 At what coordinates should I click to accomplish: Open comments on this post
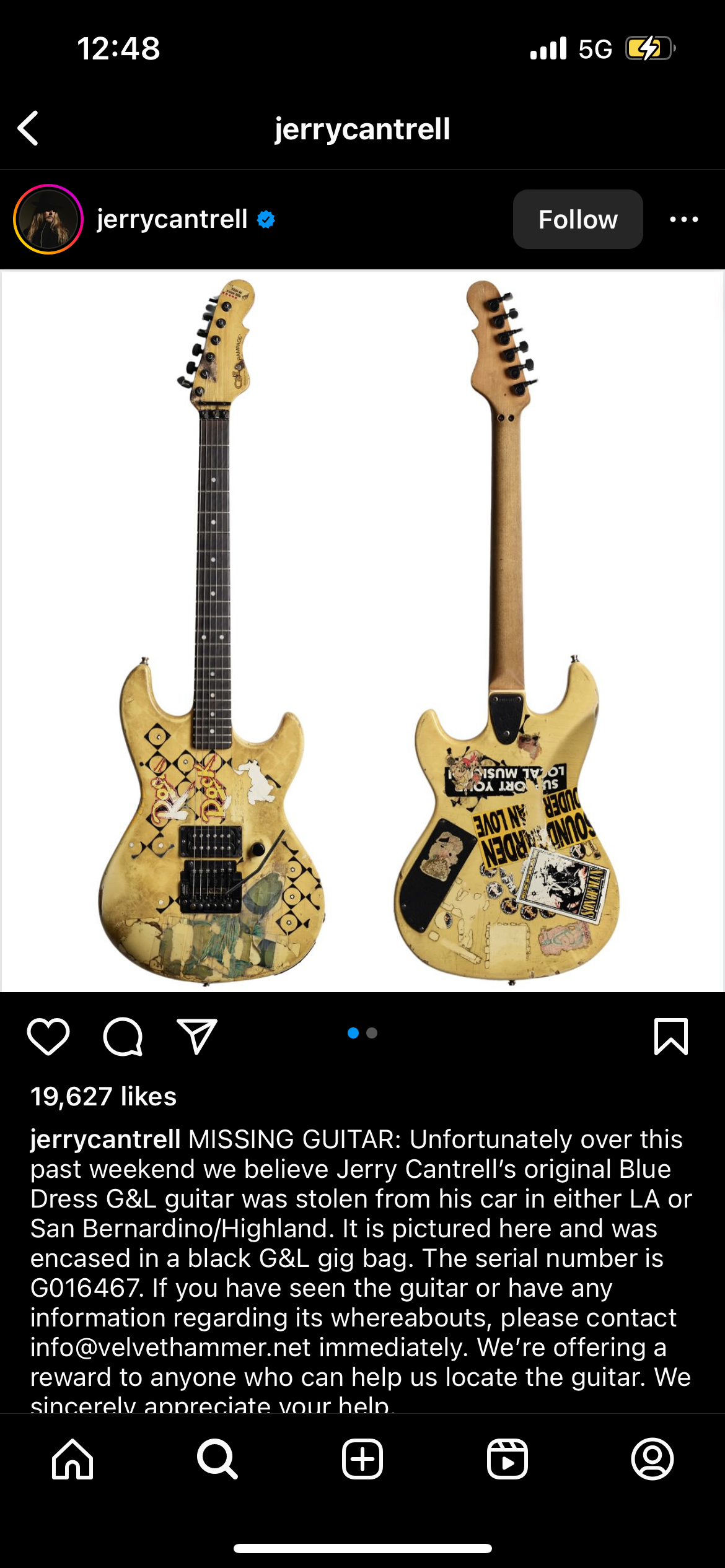(123, 1036)
